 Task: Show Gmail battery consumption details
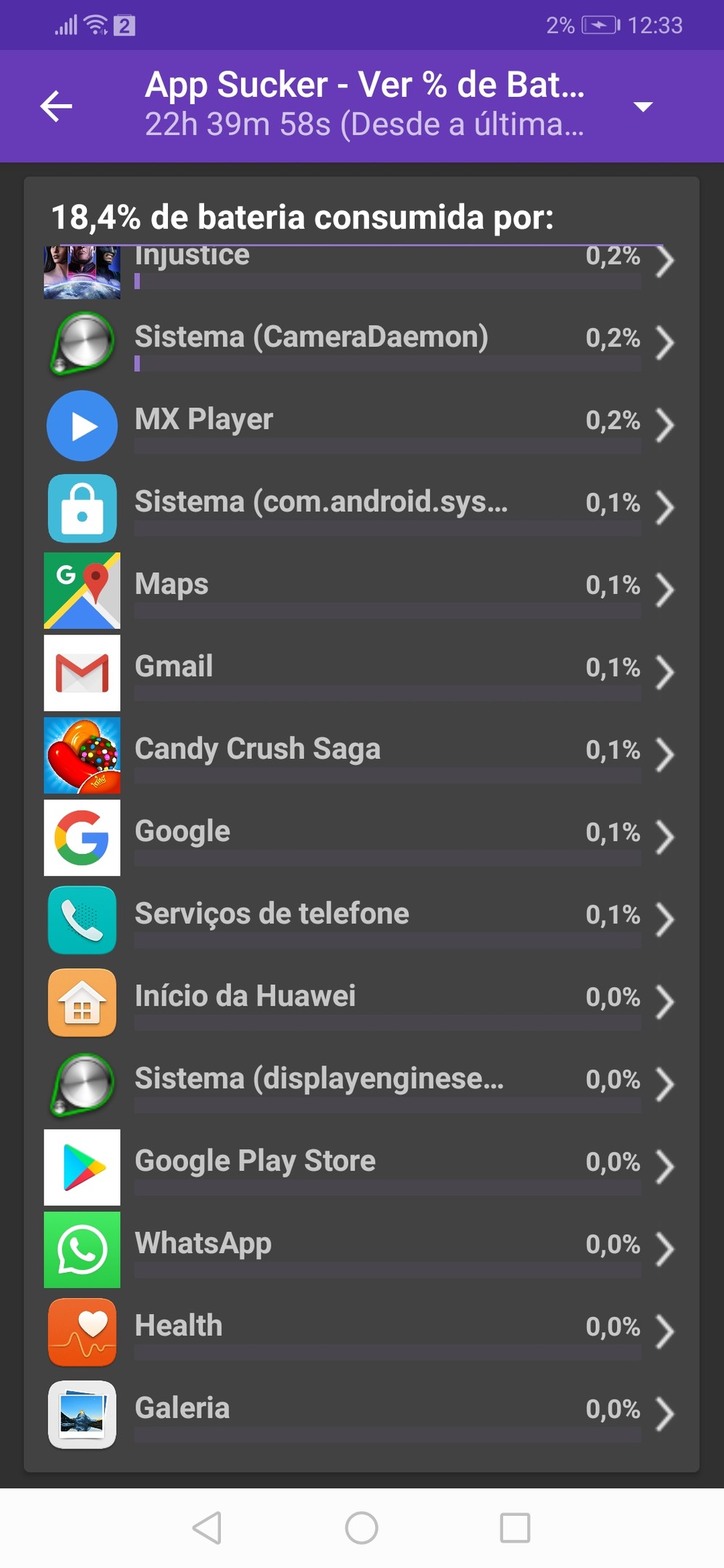(x=361, y=671)
